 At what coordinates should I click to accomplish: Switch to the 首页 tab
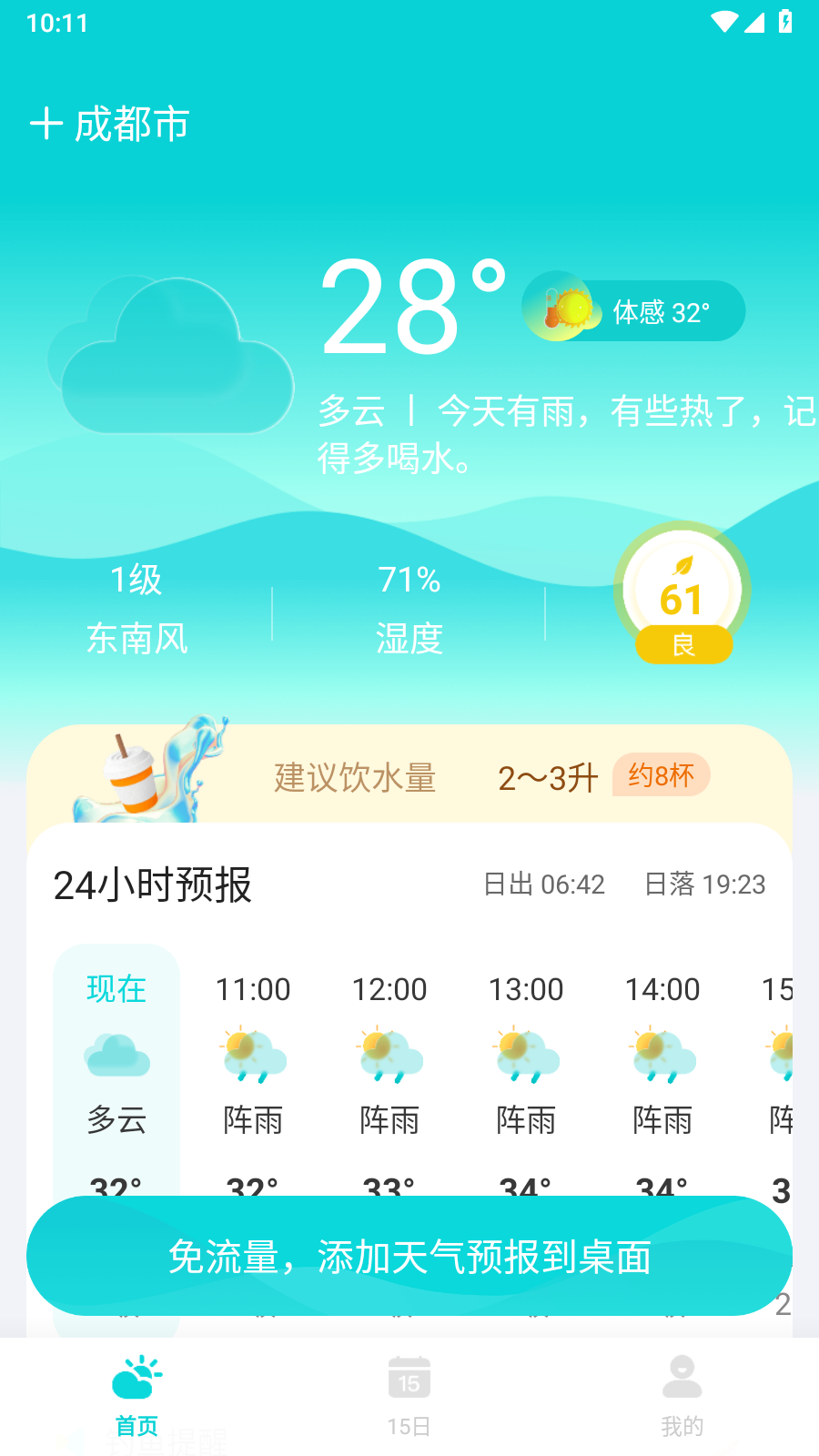pyautogui.click(x=136, y=1397)
